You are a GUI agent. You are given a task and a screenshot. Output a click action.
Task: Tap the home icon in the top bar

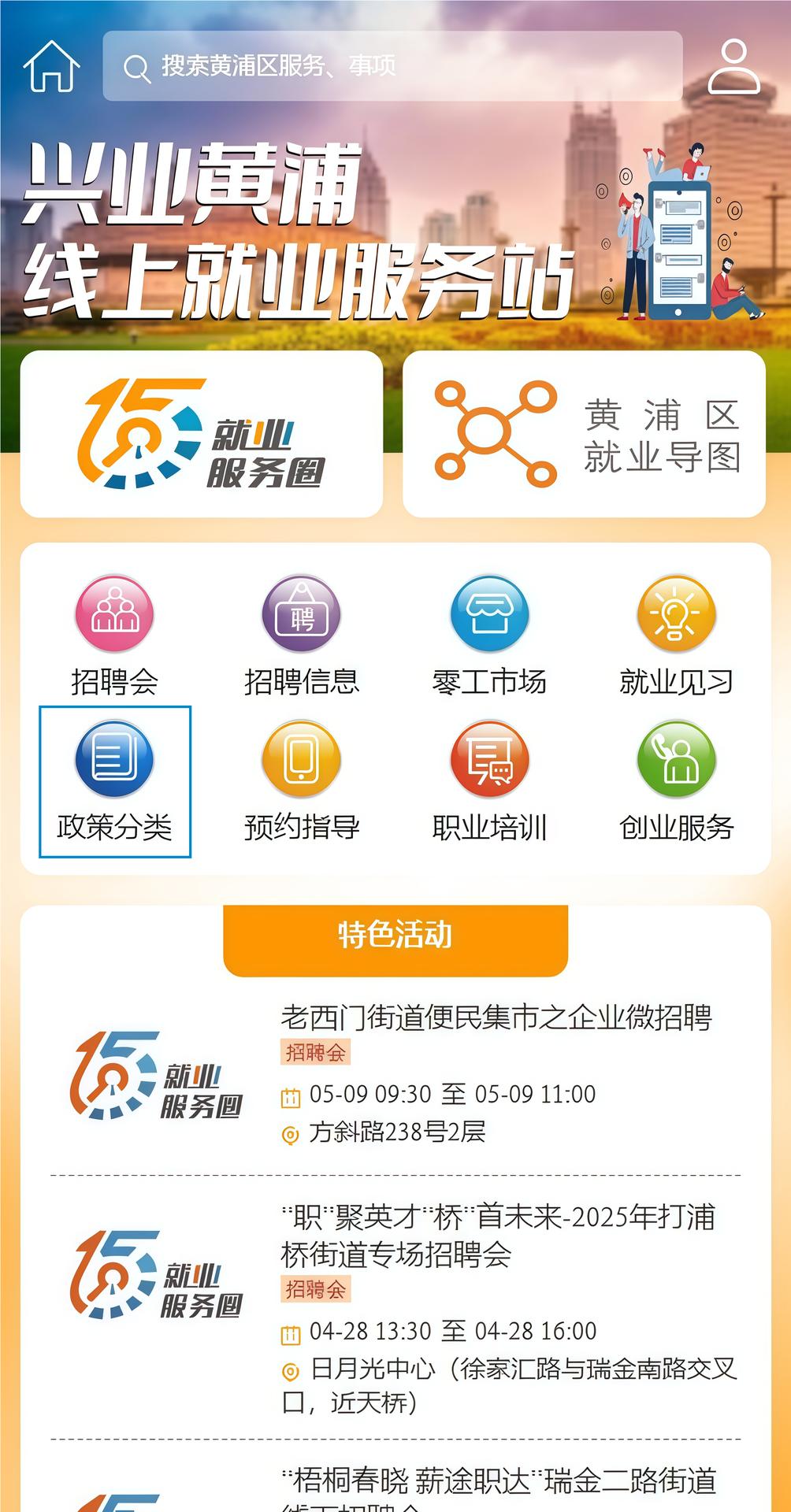[x=52, y=66]
